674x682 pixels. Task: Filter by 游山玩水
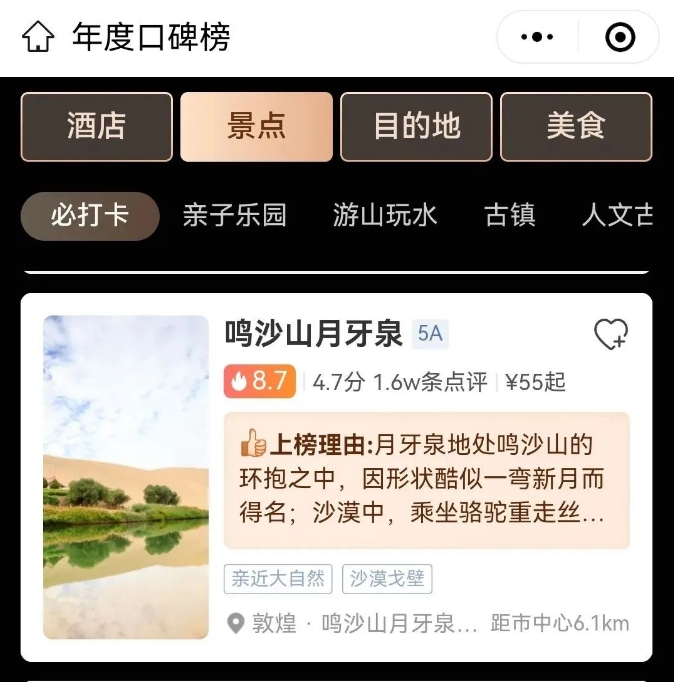click(x=385, y=216)
